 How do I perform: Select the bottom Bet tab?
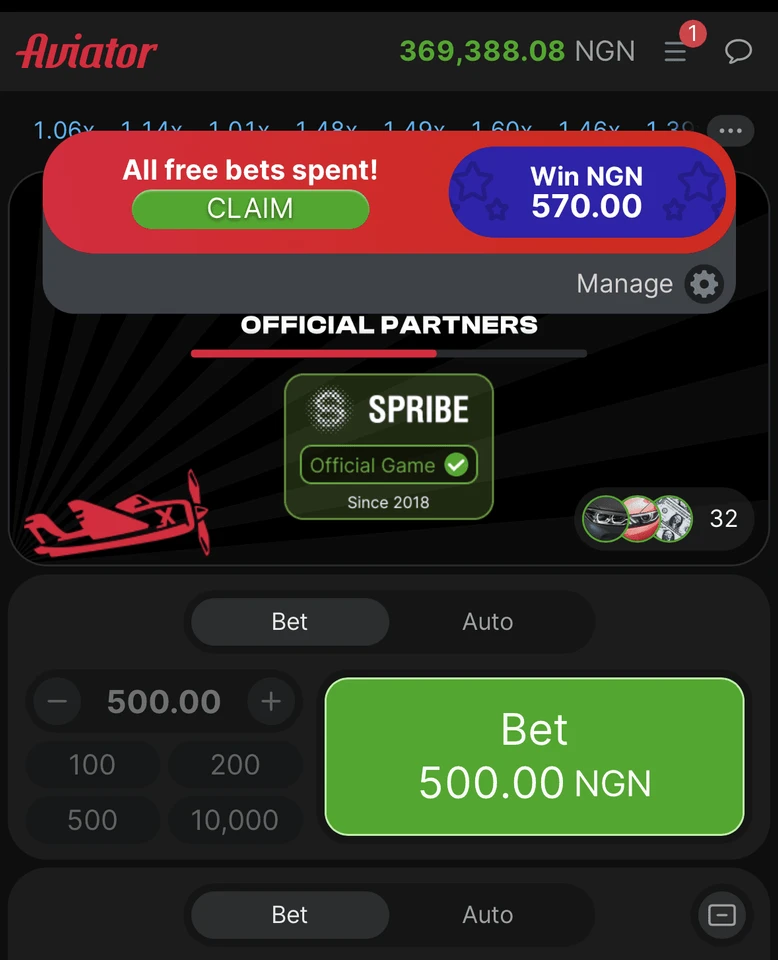(x=289, y=915)
